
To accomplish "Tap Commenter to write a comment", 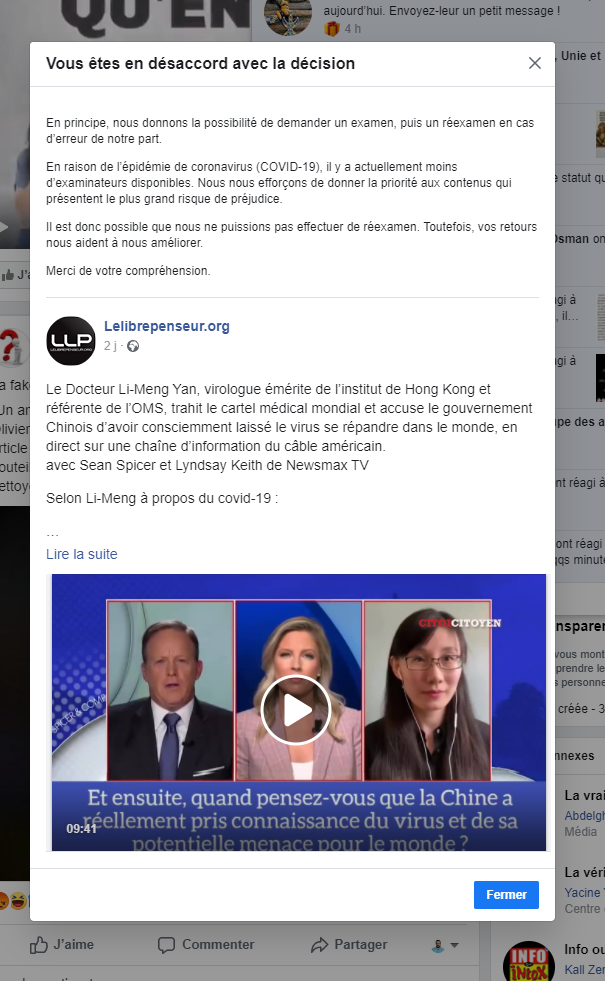I will 206,944.
